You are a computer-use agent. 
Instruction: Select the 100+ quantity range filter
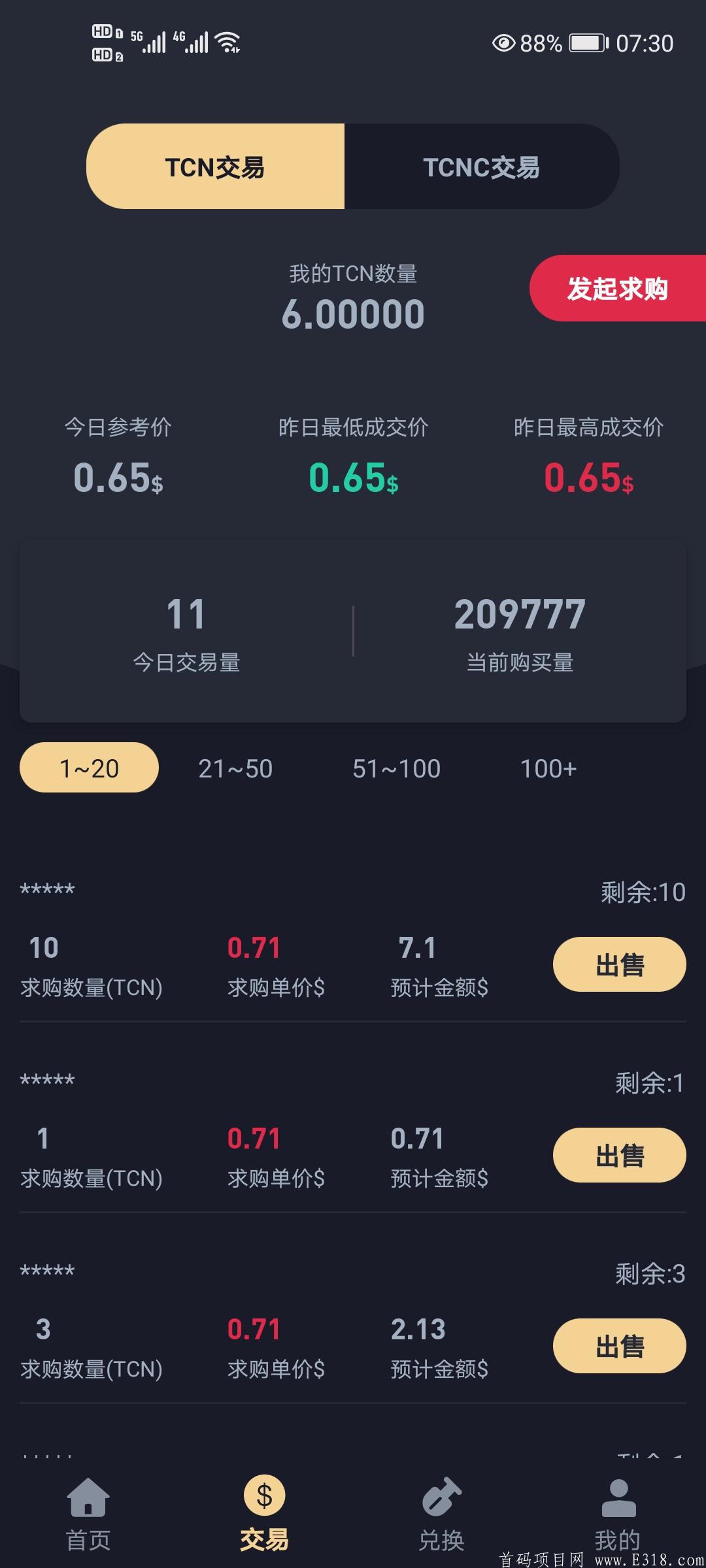[549, 768]
